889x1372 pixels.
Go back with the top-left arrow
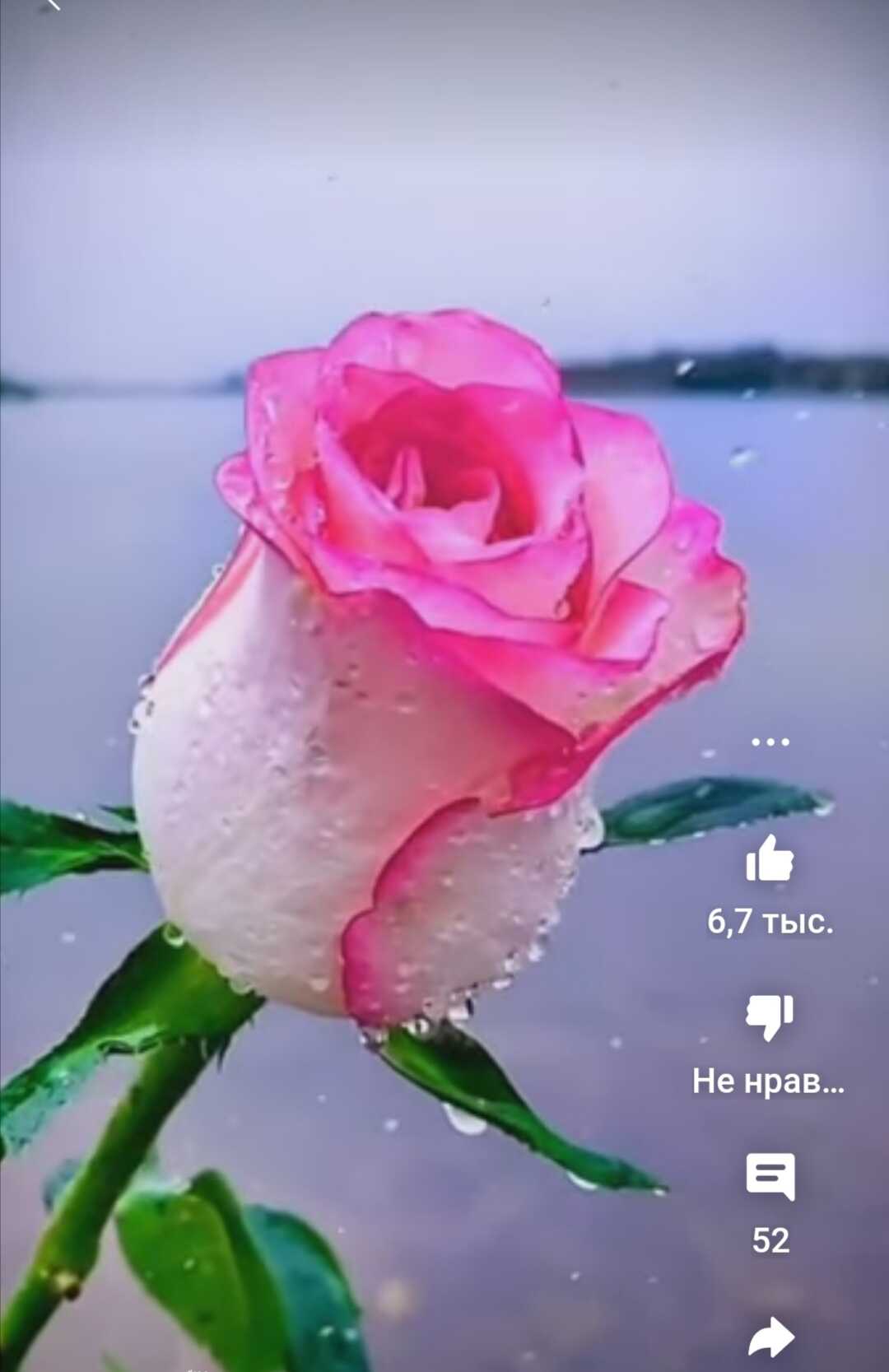click(x=51, y=5)
